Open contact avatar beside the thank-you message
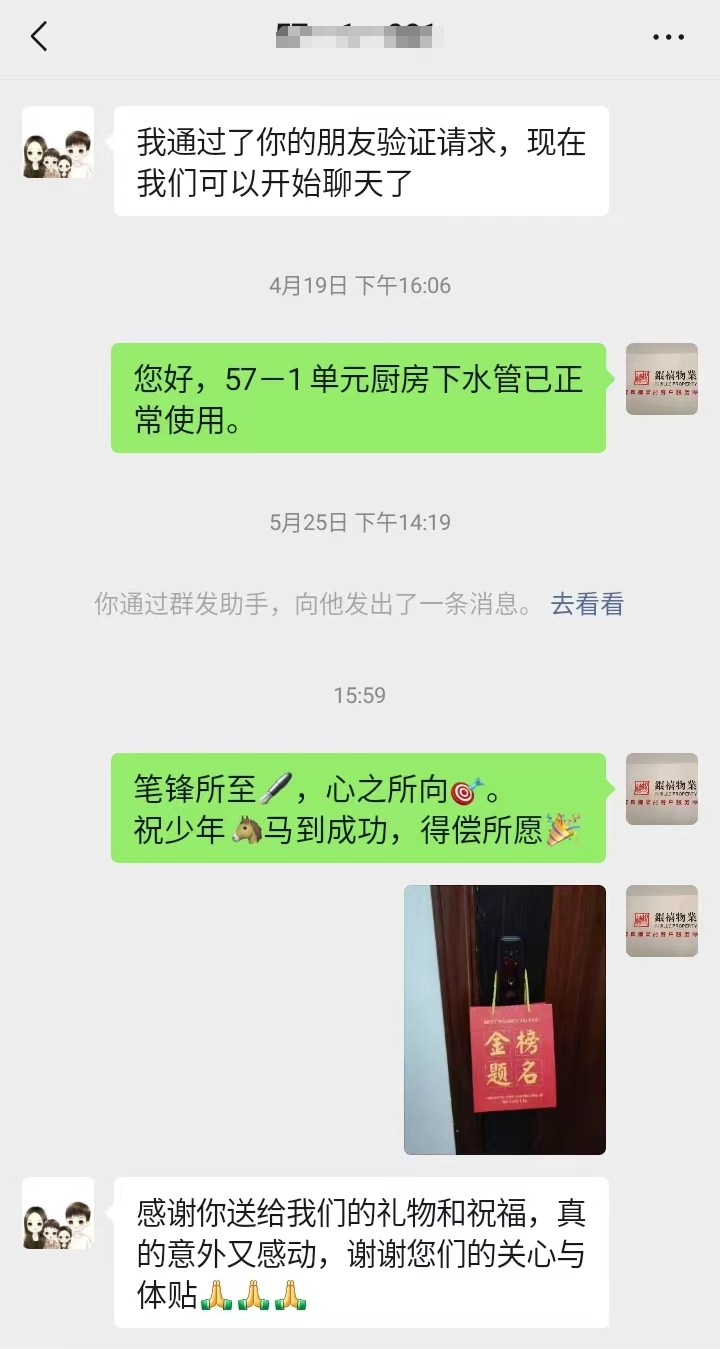The width and height of the screenshot is (720, 1349). [x=58, y=1213]
